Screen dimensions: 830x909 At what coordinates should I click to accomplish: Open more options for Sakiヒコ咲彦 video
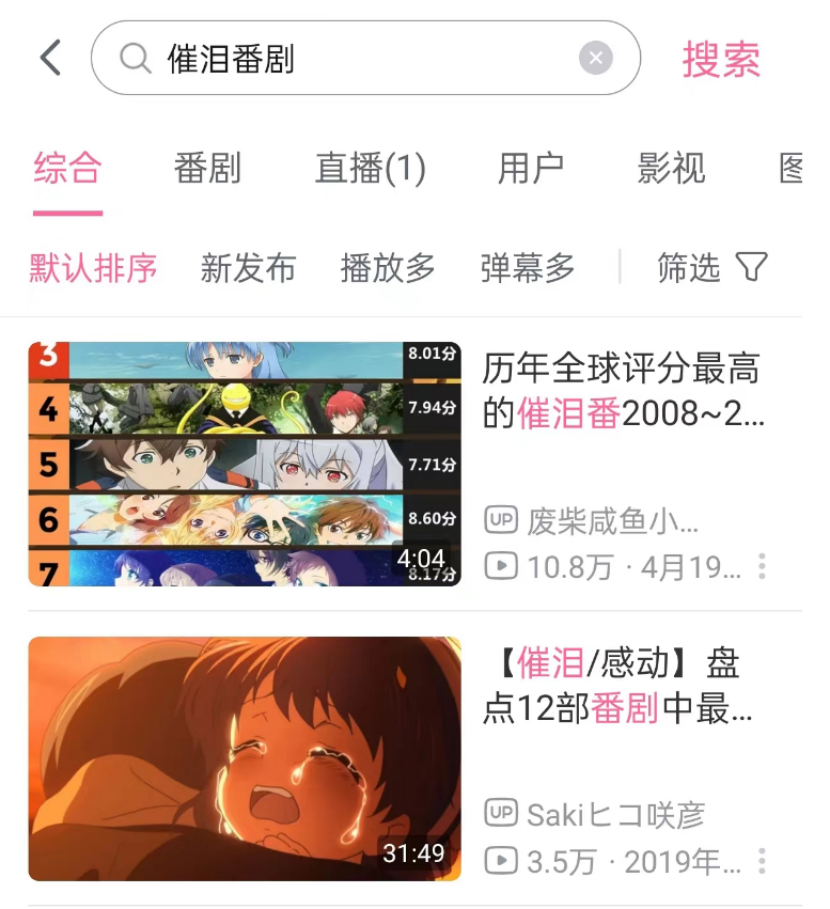762,861
